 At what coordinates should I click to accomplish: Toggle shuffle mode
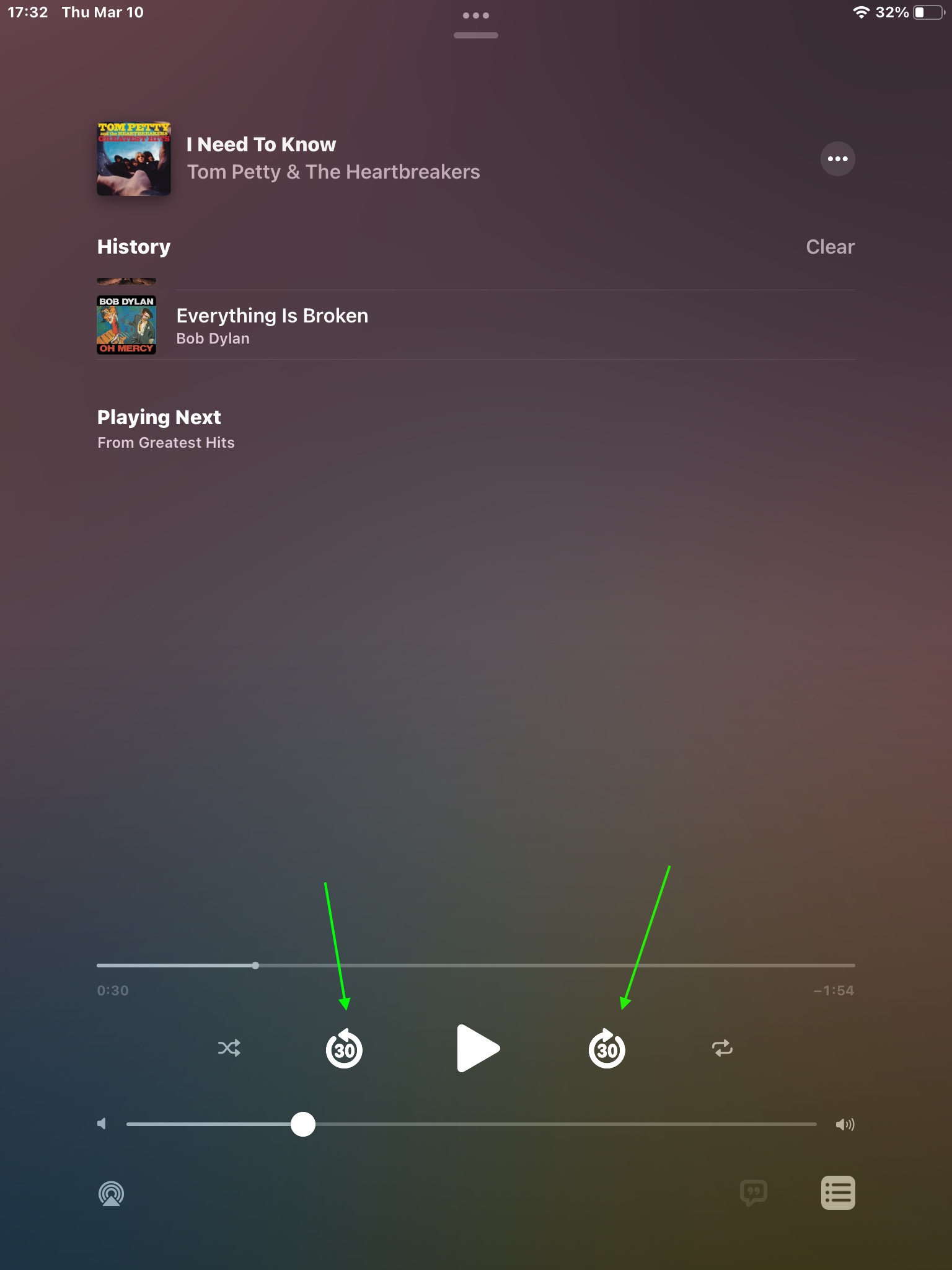229,1049
